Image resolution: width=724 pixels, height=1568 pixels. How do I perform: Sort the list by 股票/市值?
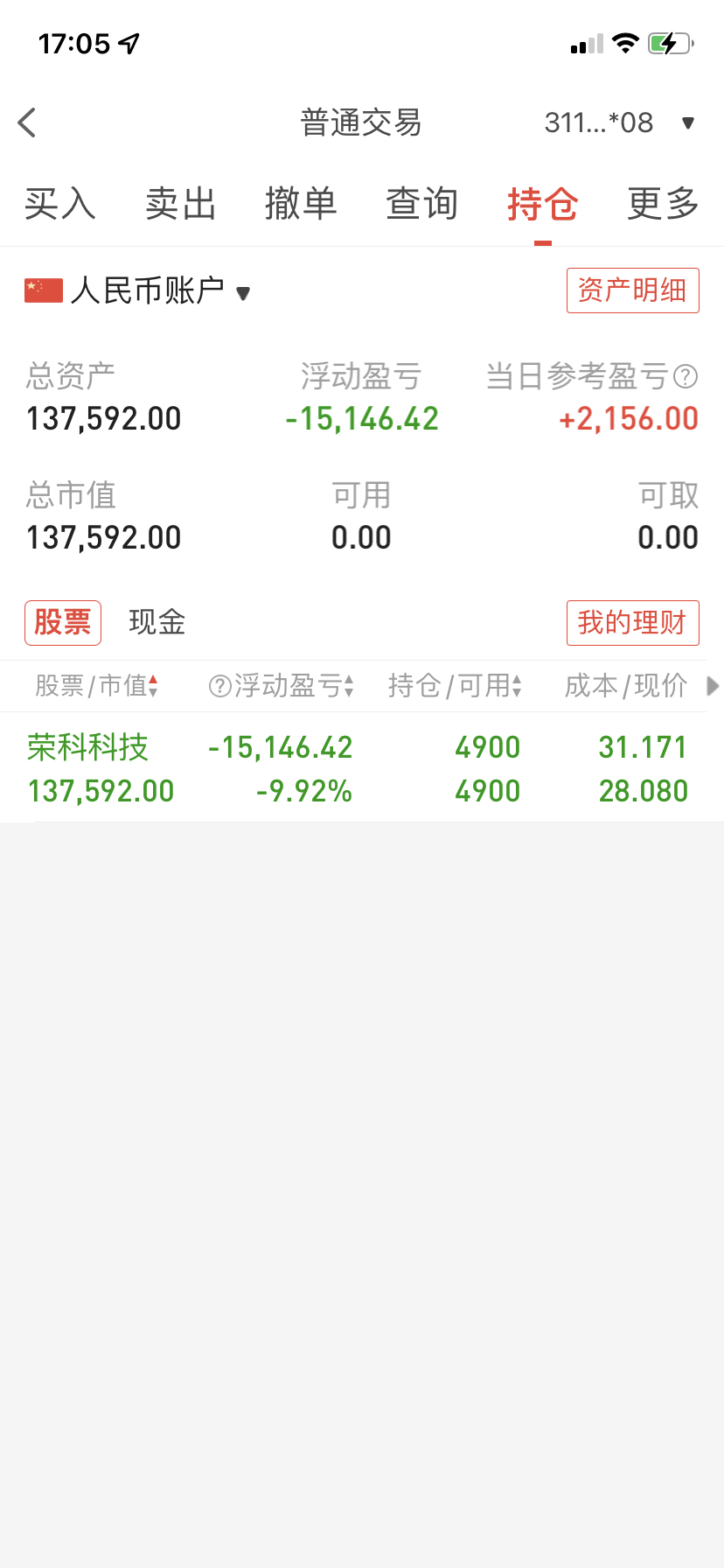click(97, 686)
